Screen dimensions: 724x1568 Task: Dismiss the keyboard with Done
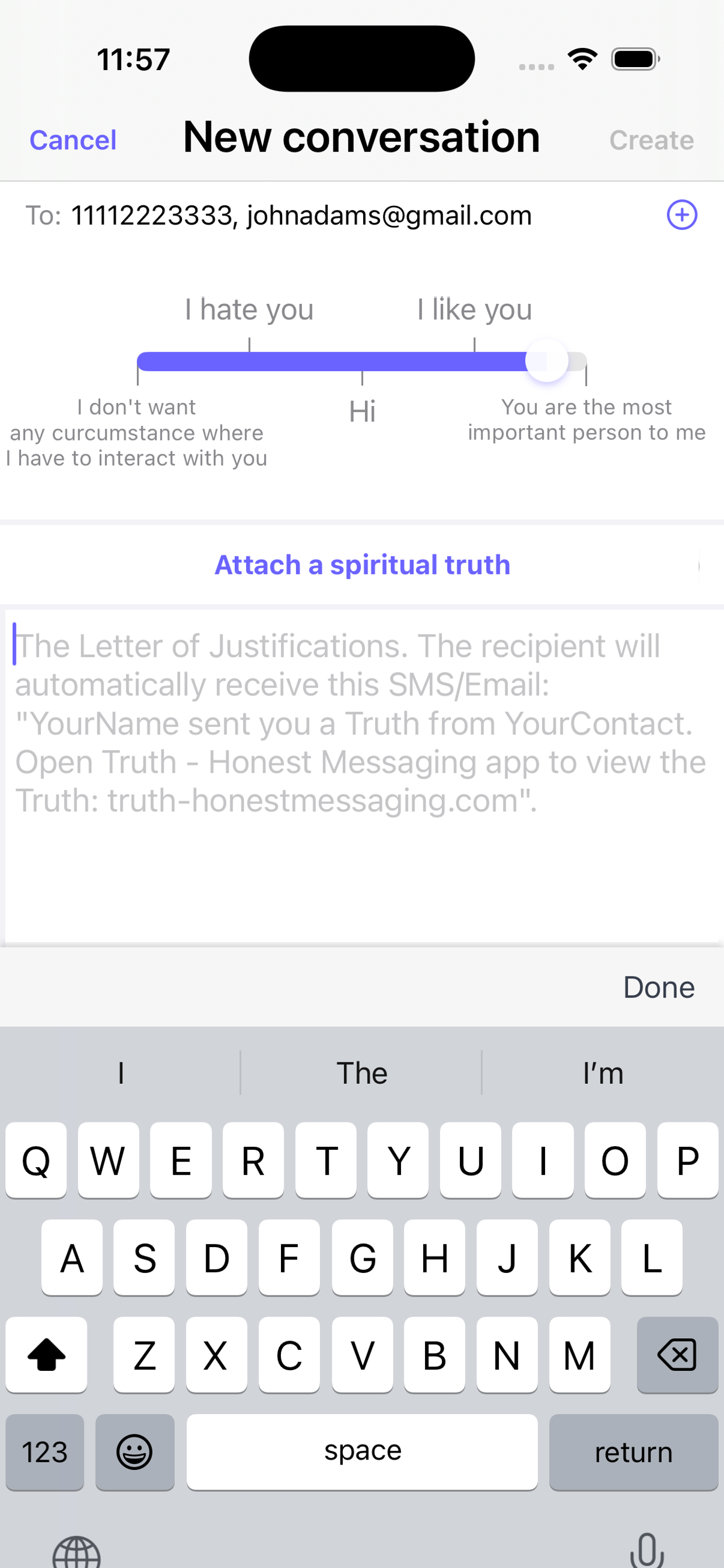coord(658,988)
